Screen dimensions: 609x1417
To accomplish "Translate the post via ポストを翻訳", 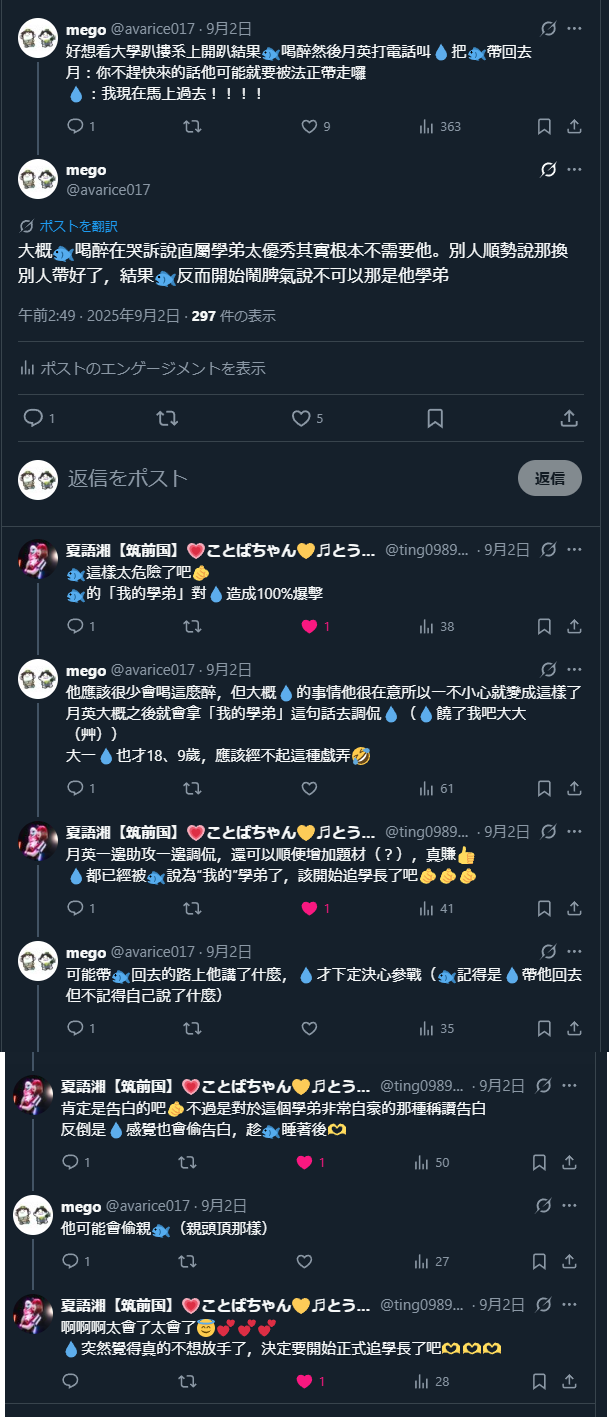I will point(78,226).
